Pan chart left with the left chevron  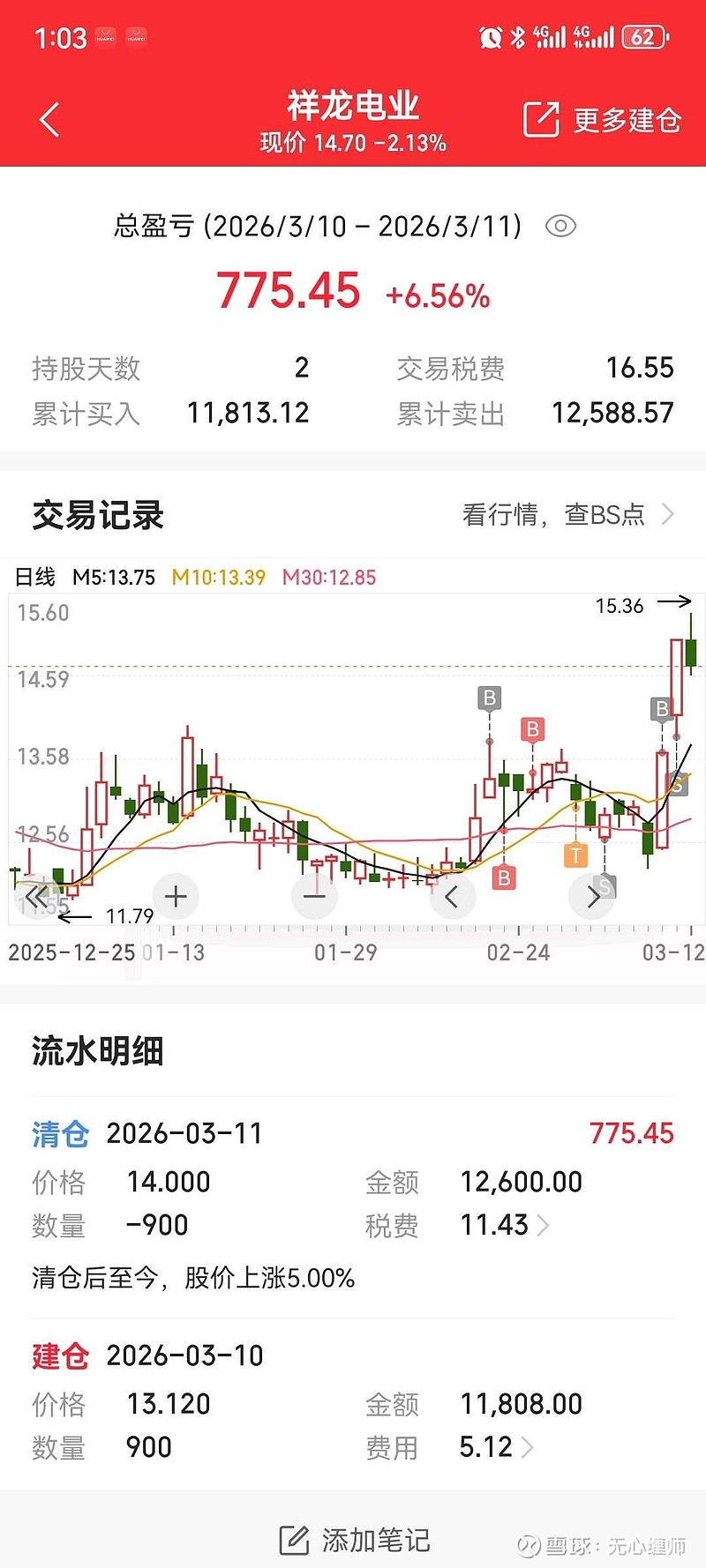[x=453, y=895]
